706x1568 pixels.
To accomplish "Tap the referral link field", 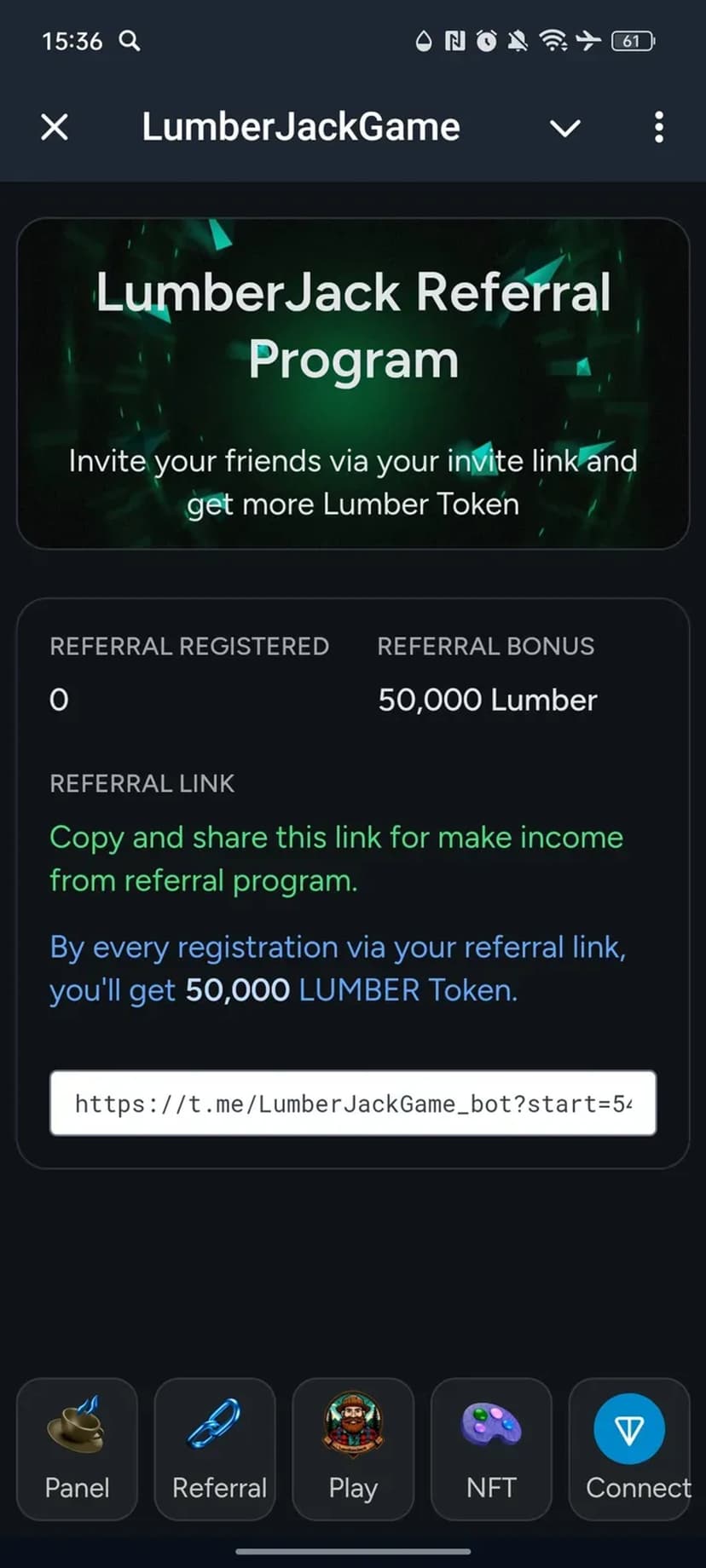I will [353, 1104].
